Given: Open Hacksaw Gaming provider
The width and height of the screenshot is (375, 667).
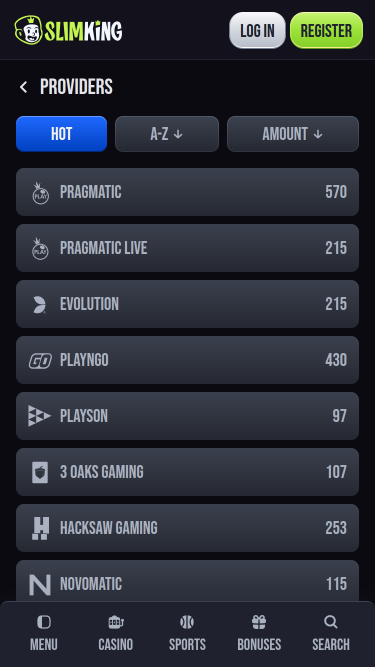Looking at the screenshot, I should (188, 528).
